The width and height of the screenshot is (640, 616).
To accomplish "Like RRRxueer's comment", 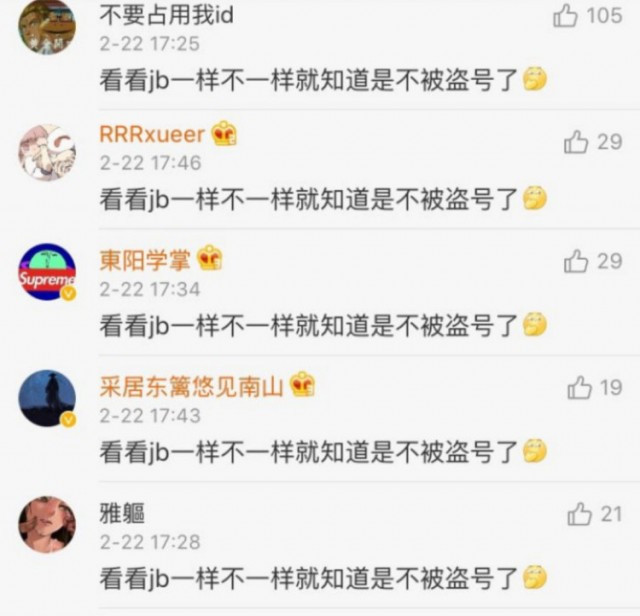I will pyautogui.click(x=576, y=142).
